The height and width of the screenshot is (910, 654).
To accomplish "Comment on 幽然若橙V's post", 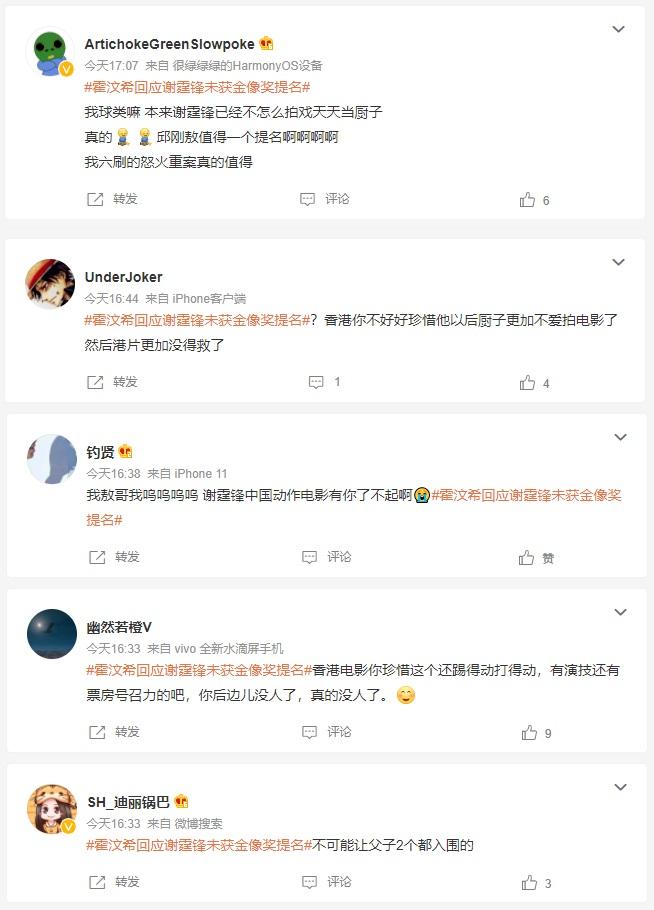I will [325, 732].
